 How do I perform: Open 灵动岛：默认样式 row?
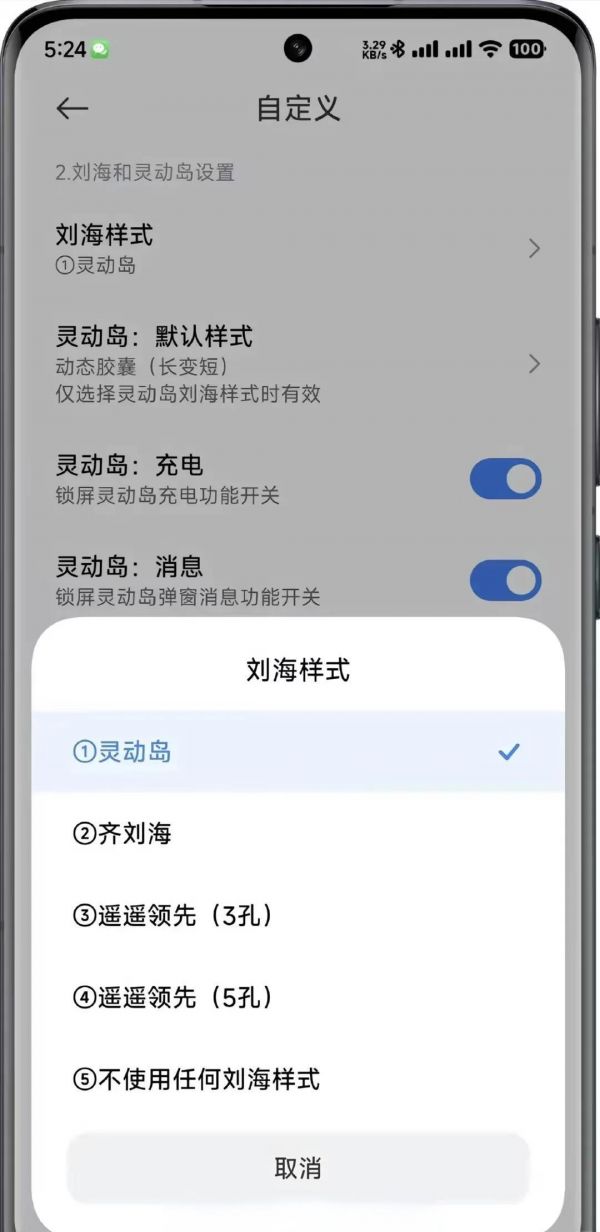(x=297, y=362)
